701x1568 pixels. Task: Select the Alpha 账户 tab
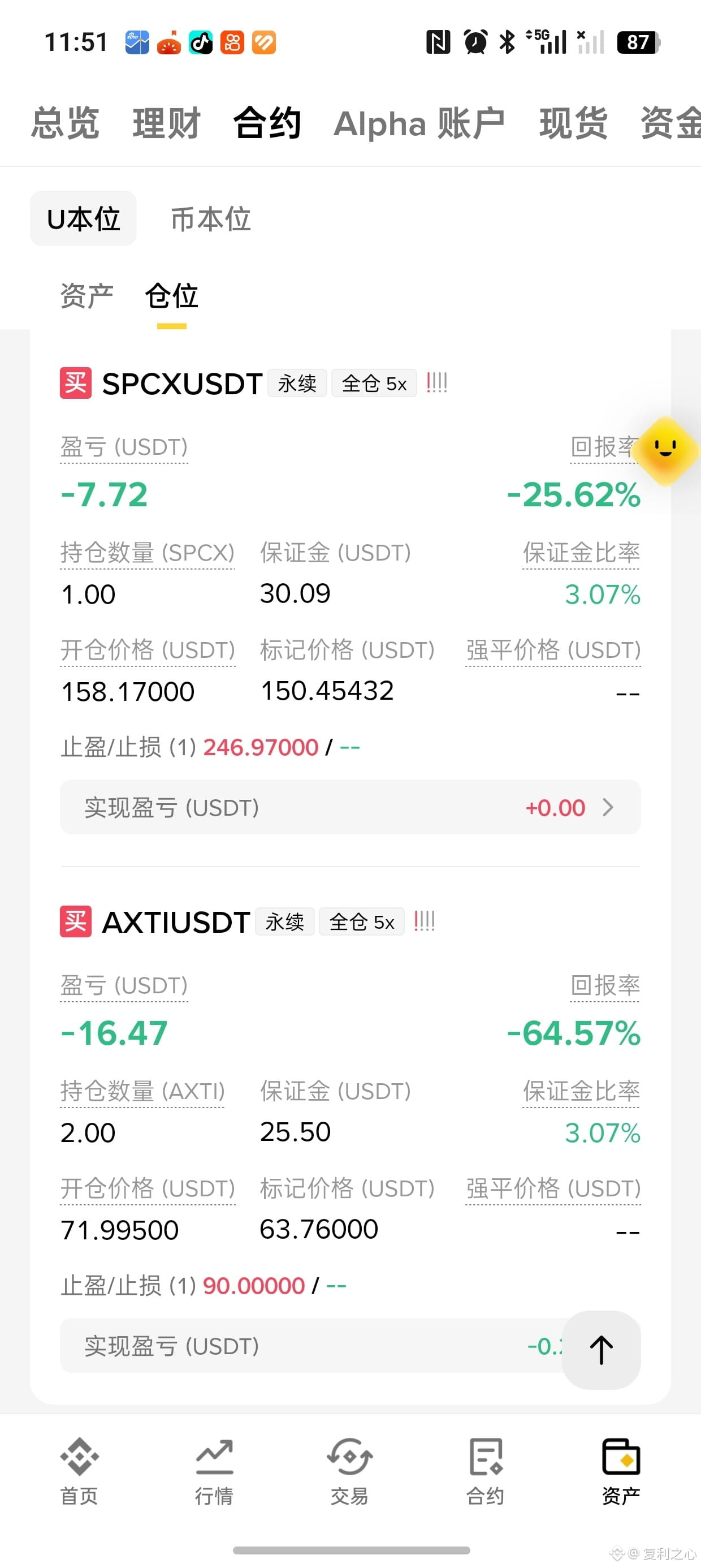pos(419,123)
